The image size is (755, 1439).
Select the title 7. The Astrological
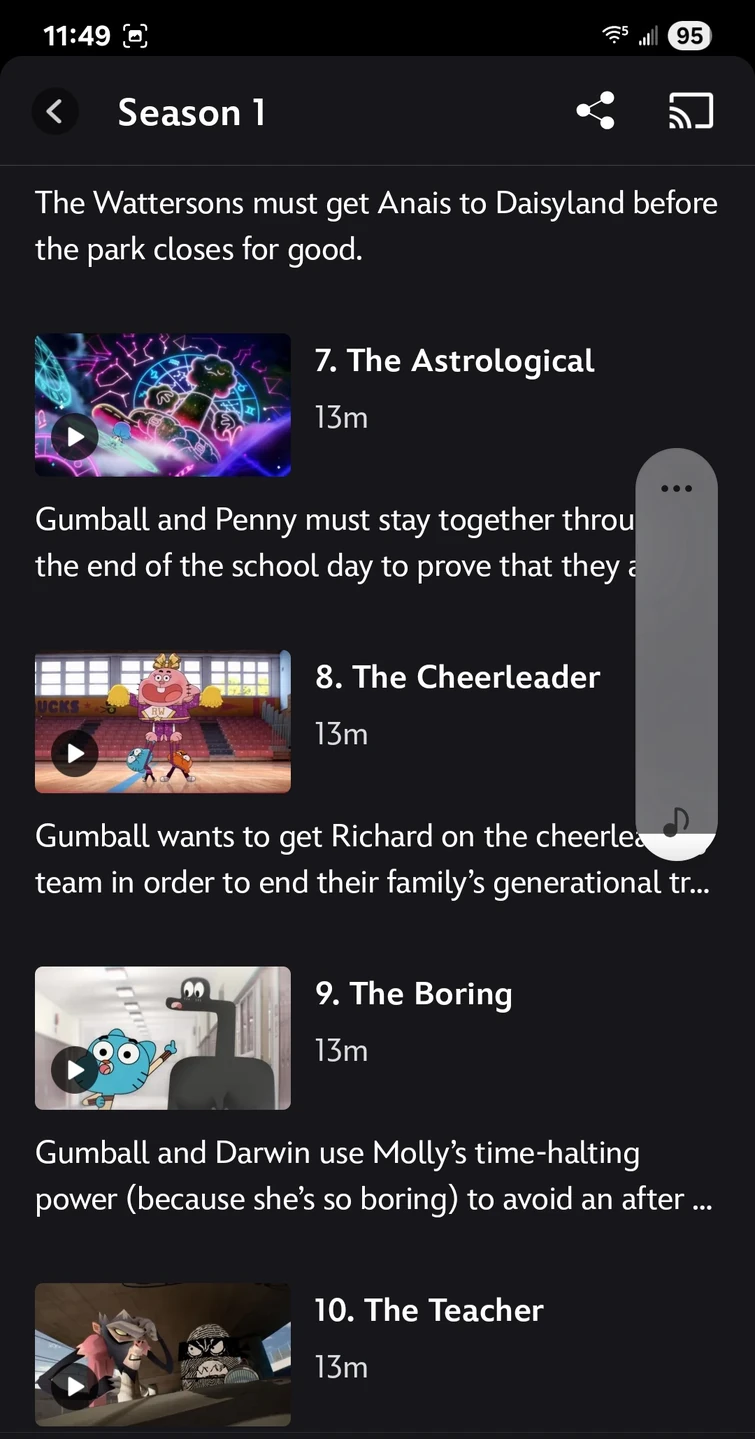tap(455, 360)
